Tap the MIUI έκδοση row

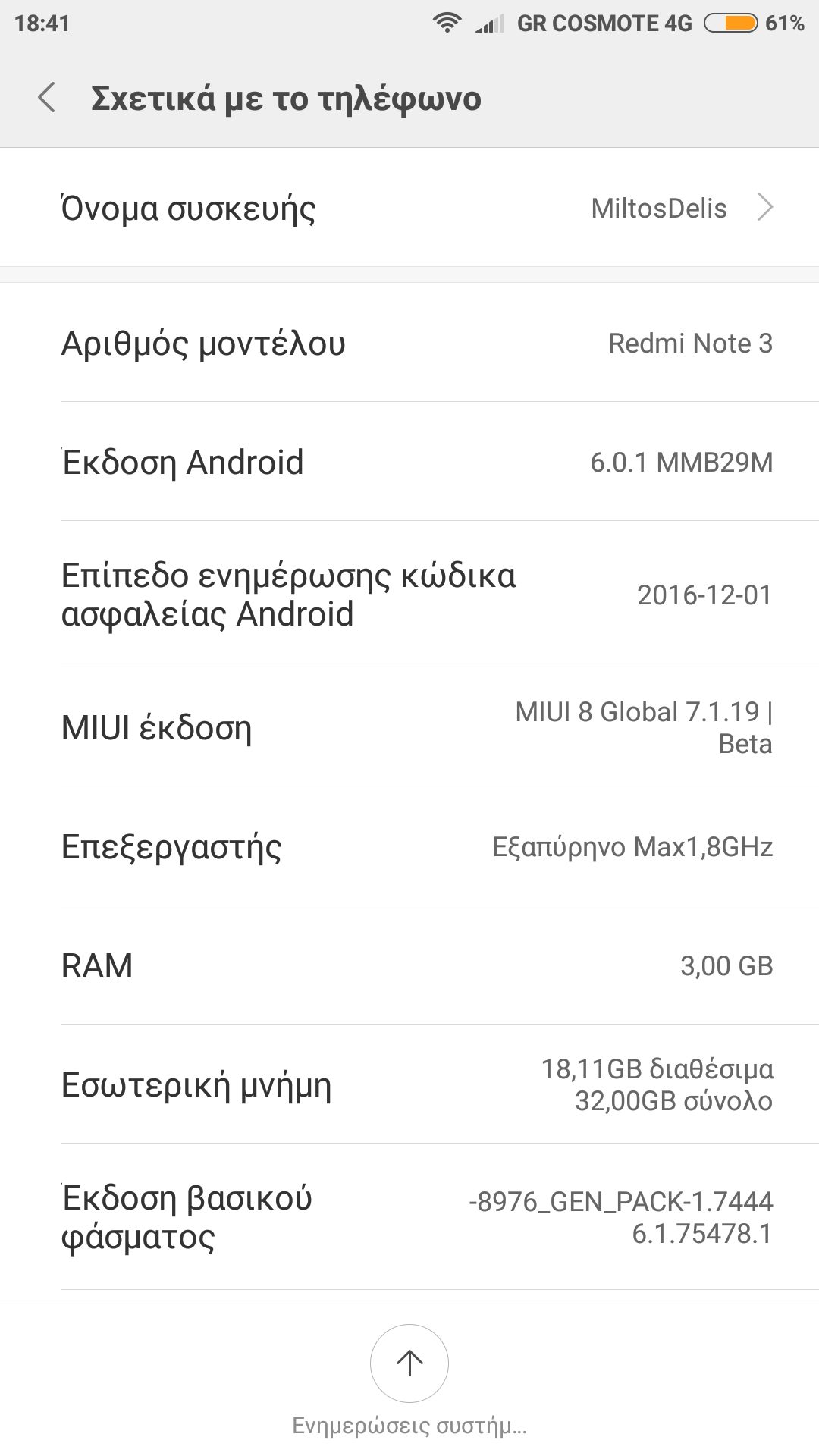[409, 727]
